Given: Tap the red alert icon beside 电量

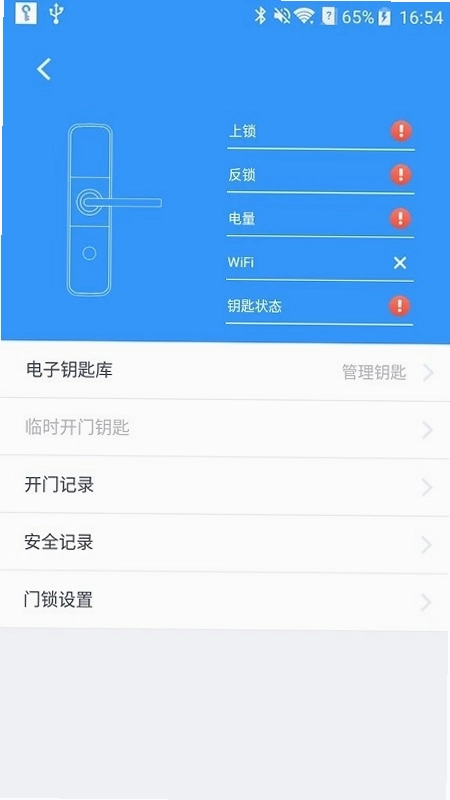Looking at the screenshot, I should (x=401, y=218).
